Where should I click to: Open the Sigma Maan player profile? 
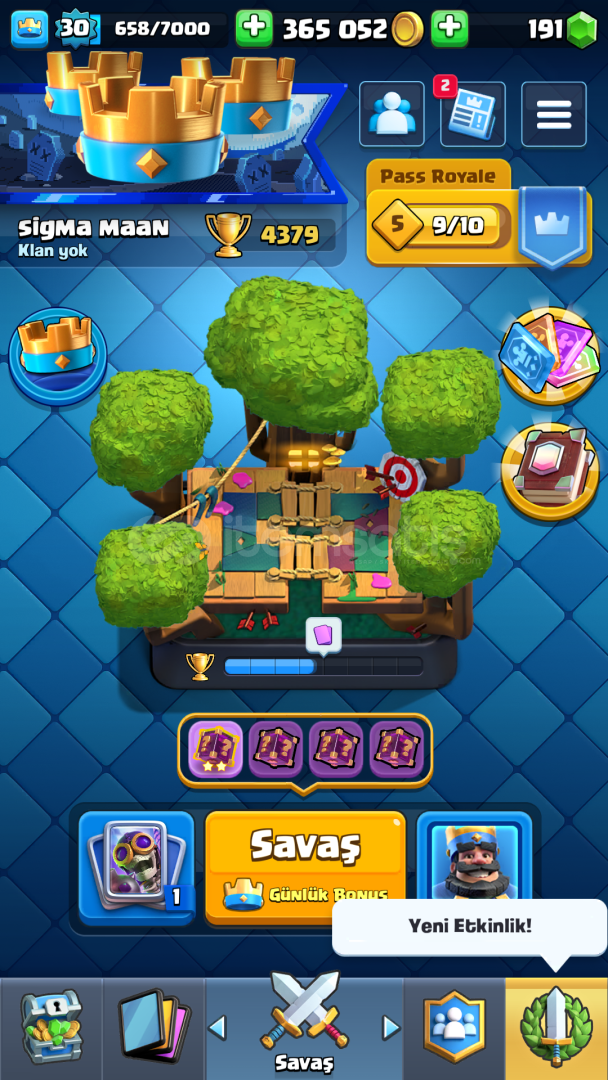pos(94,229)
